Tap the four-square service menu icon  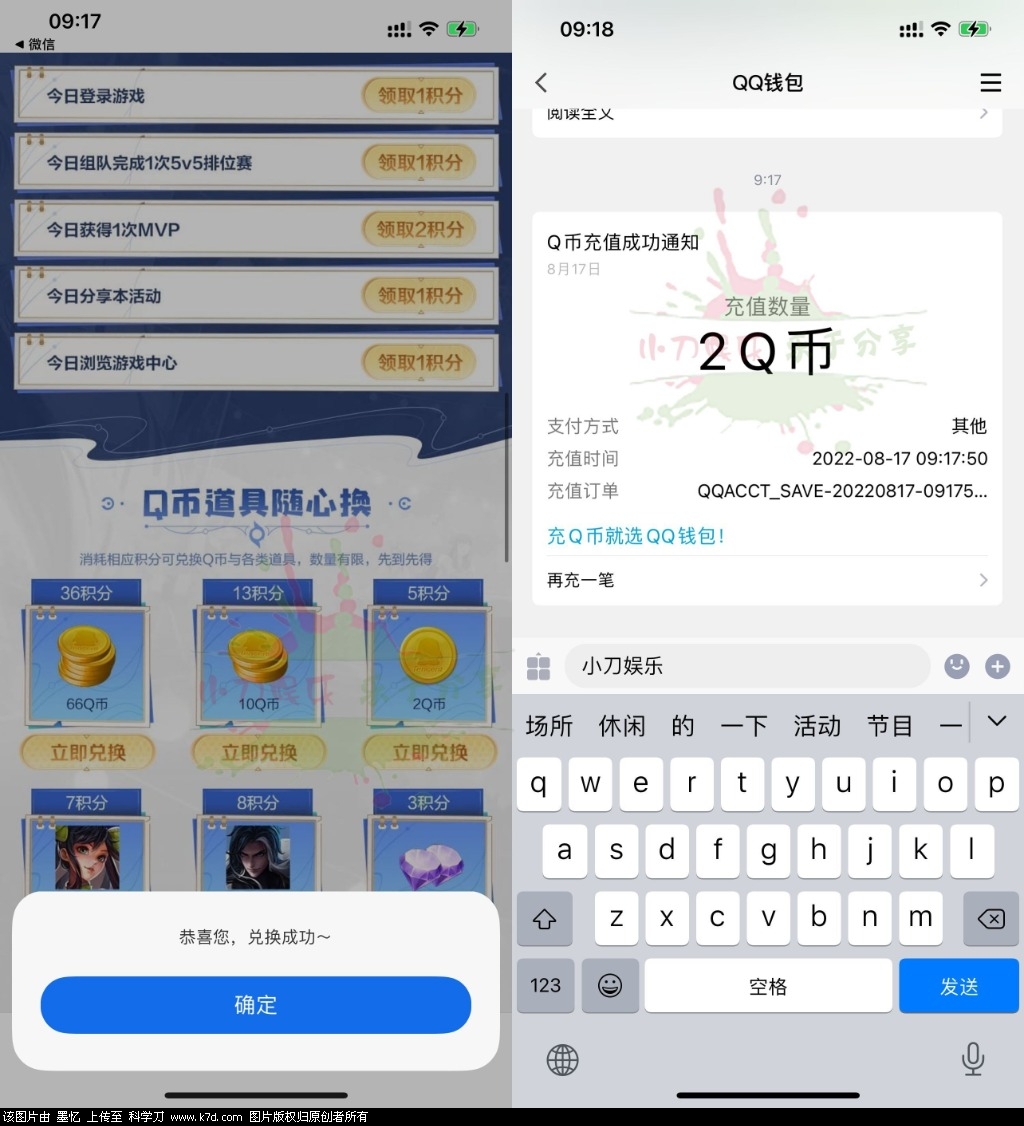pyautogui.click(x=538, y=666)
